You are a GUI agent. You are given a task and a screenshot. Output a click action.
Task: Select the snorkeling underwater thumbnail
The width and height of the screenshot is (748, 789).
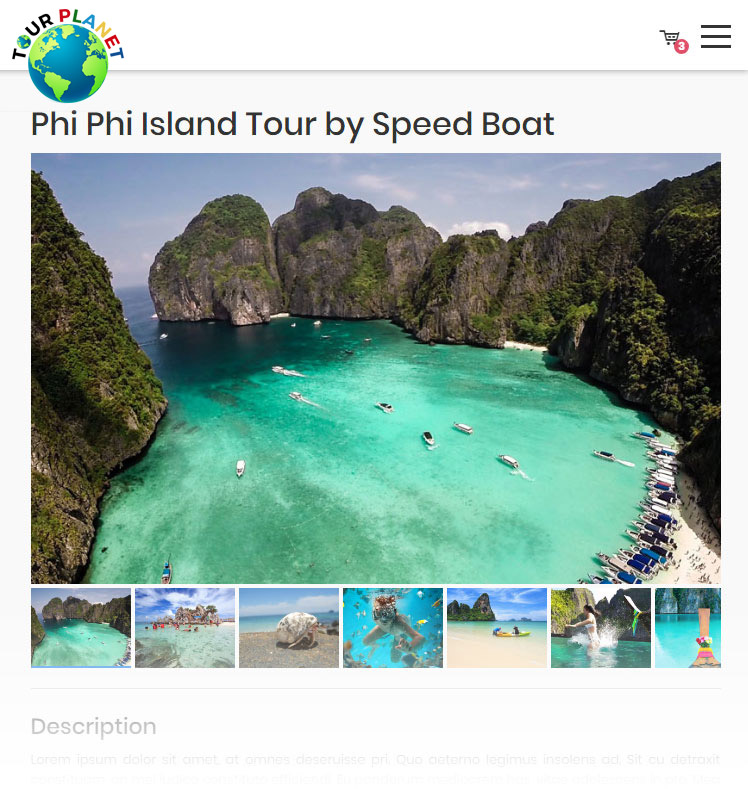[x=393, y=627]
